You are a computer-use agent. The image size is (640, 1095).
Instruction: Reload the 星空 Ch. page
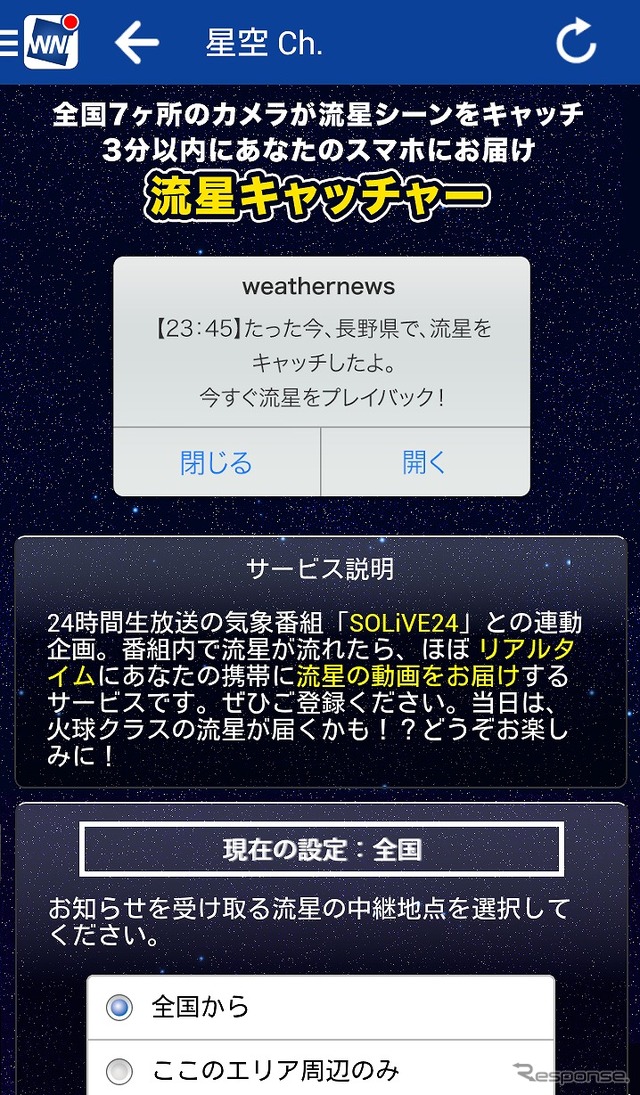pyautogui.click(x=576, y=42)
